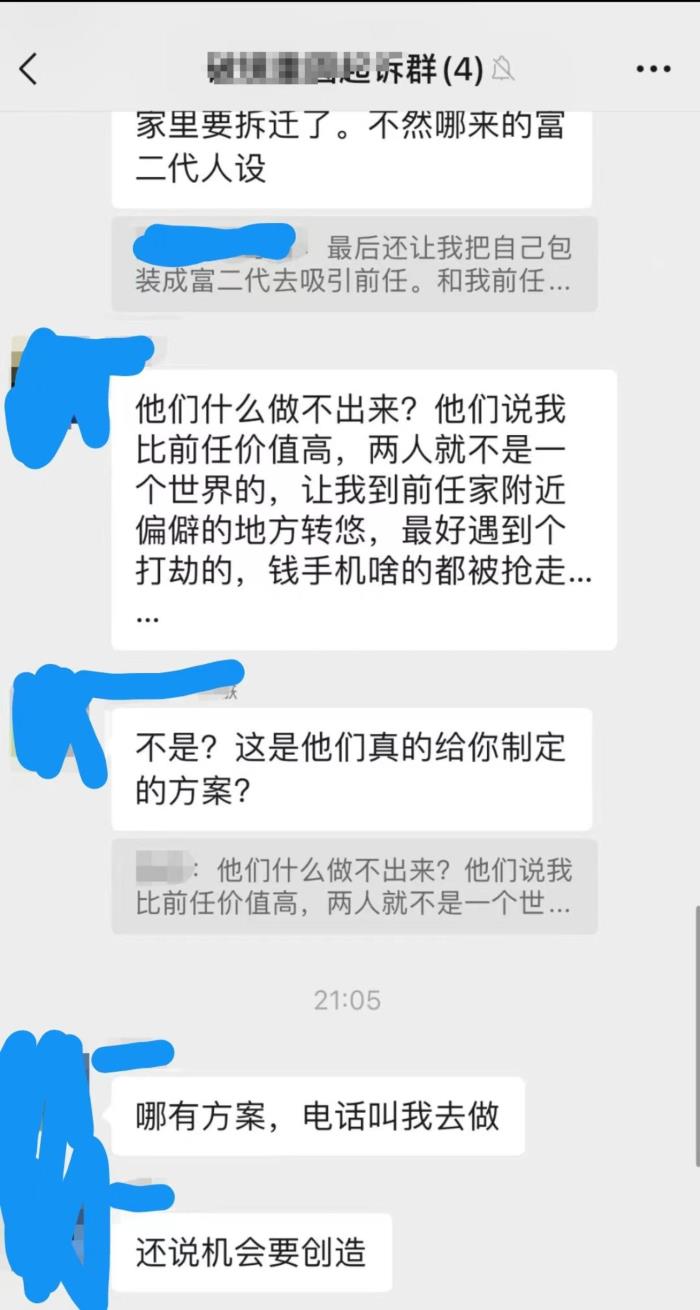Open quoted reply starting with 最后还让我把自己包装成富二代
Viewport: 700px width, 1310px height.
point(354,264)
